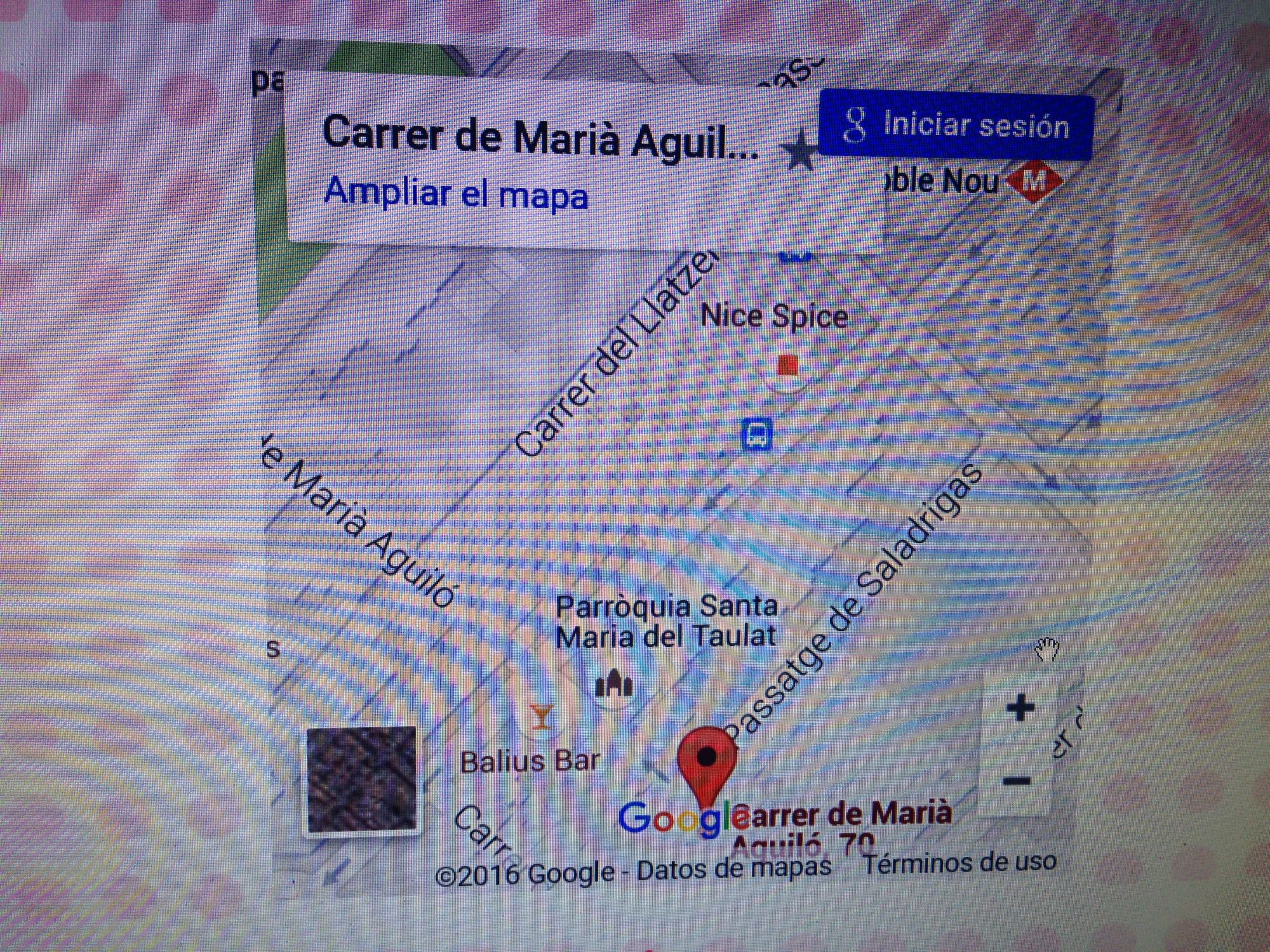Tap the 'Iniciar sesión' button
This screenshot has width=1270, height=952.
956,126
